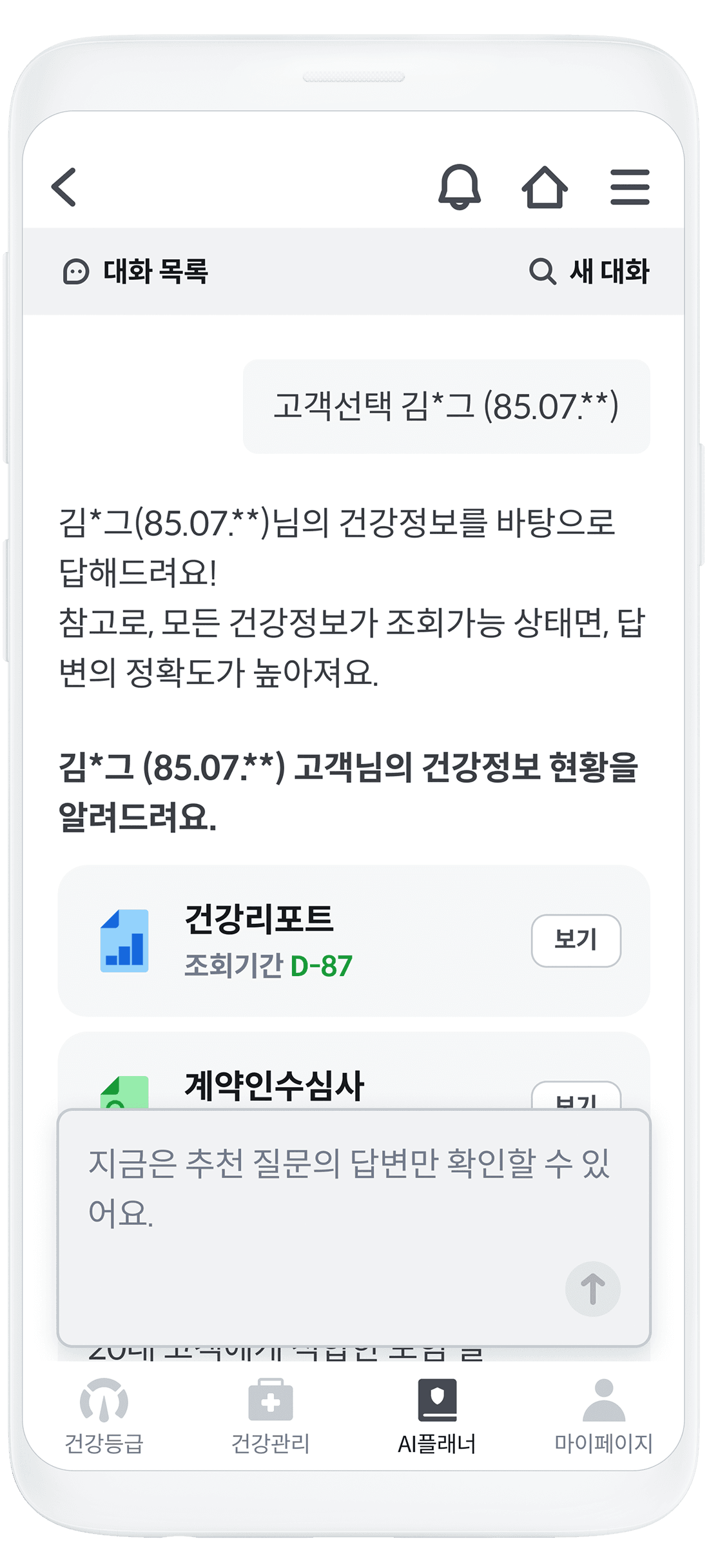Tap 보기 on the 건강리포트 card
Screen dimensions: 709x1568
click(576, 941)
